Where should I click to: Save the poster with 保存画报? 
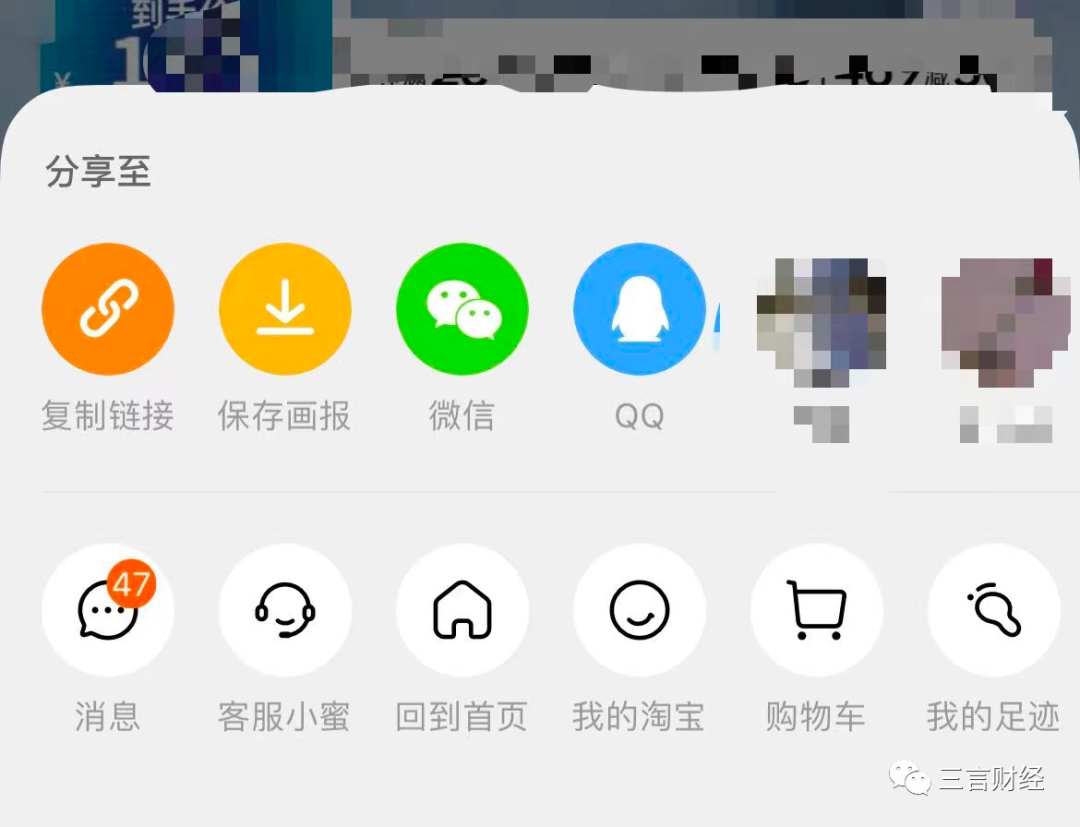pyautogui.click(x=285, y=309)
